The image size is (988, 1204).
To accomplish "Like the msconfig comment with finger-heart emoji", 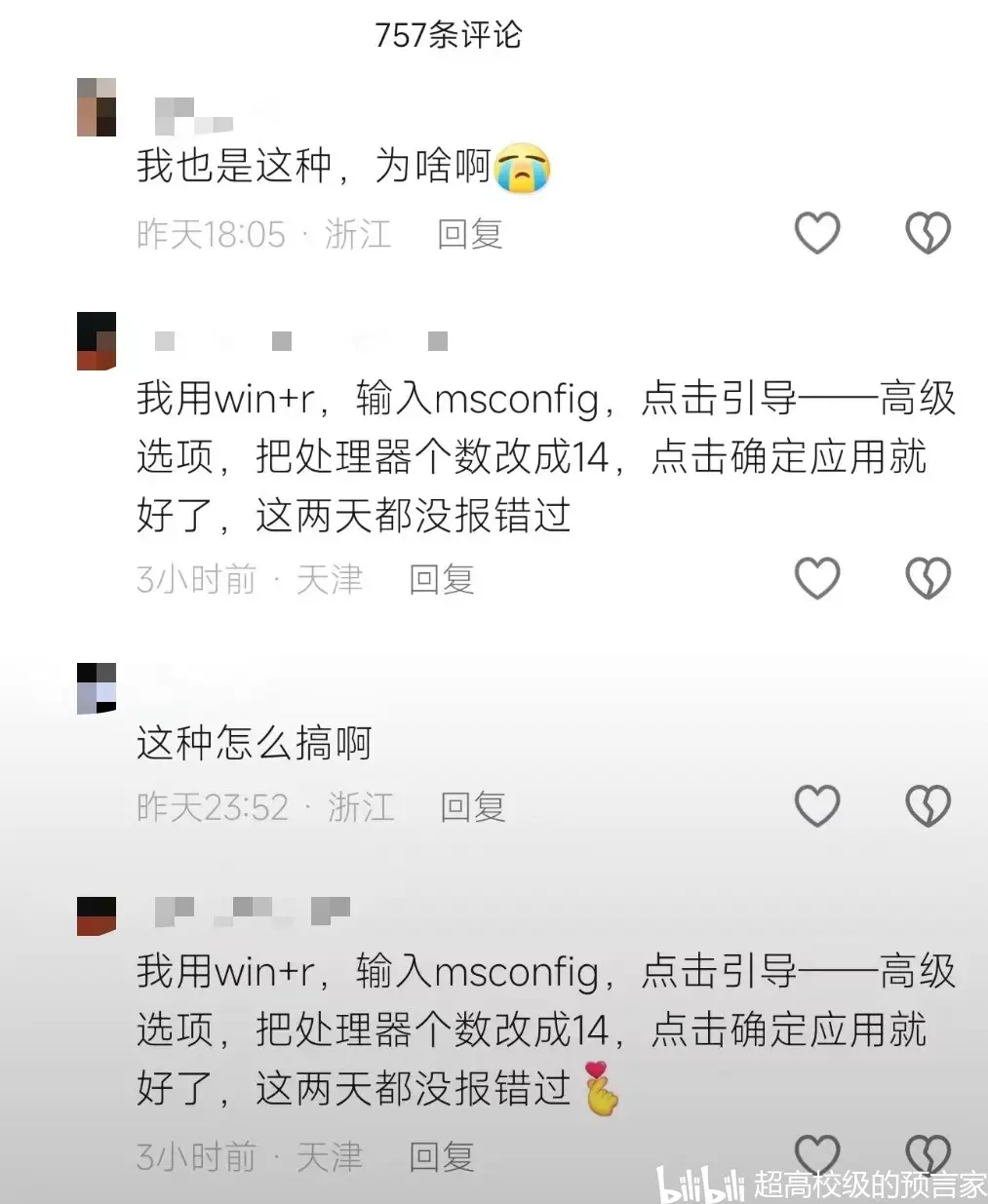I will [x=817, y=1153].
